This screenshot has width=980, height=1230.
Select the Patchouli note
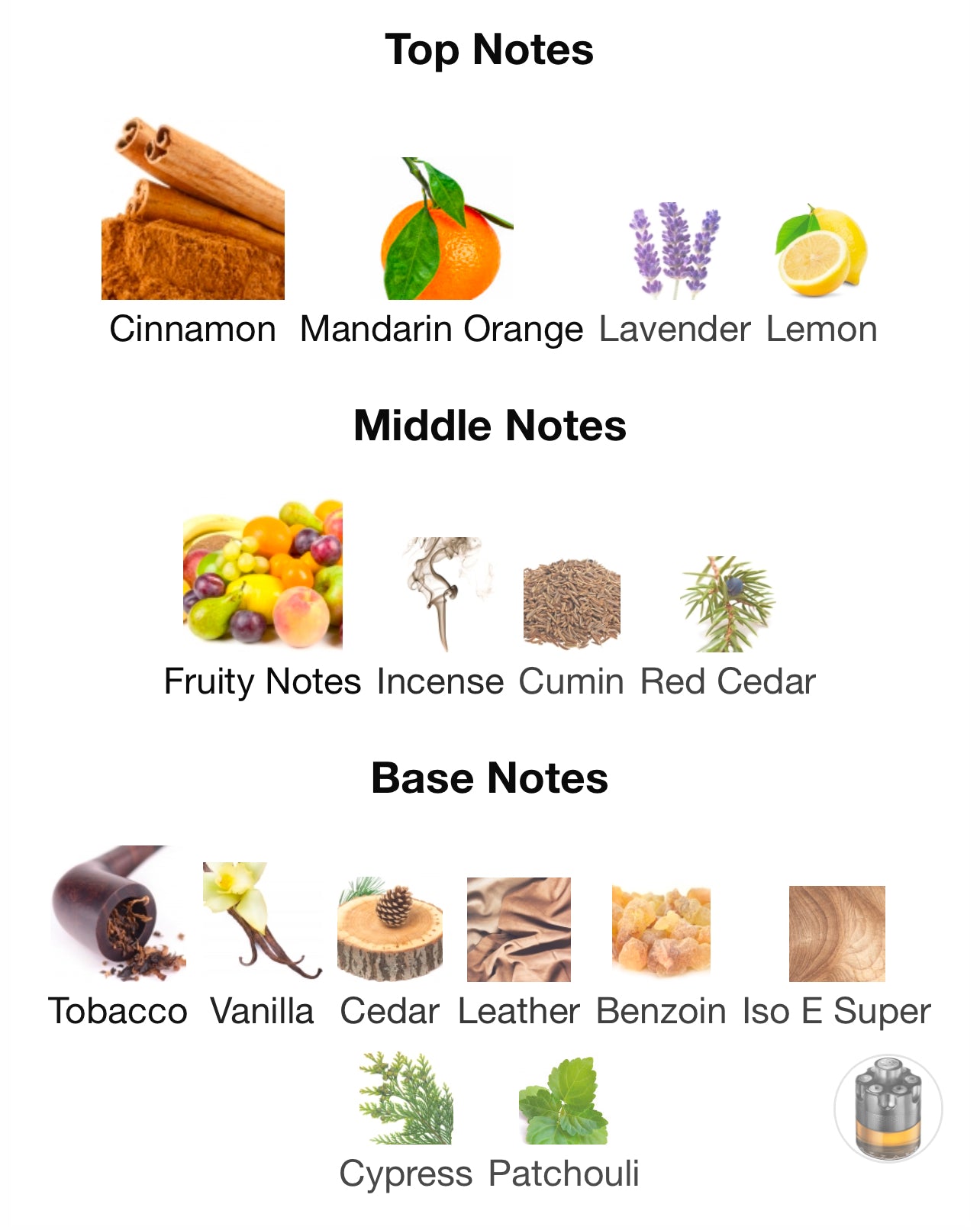pos(563,1100)
